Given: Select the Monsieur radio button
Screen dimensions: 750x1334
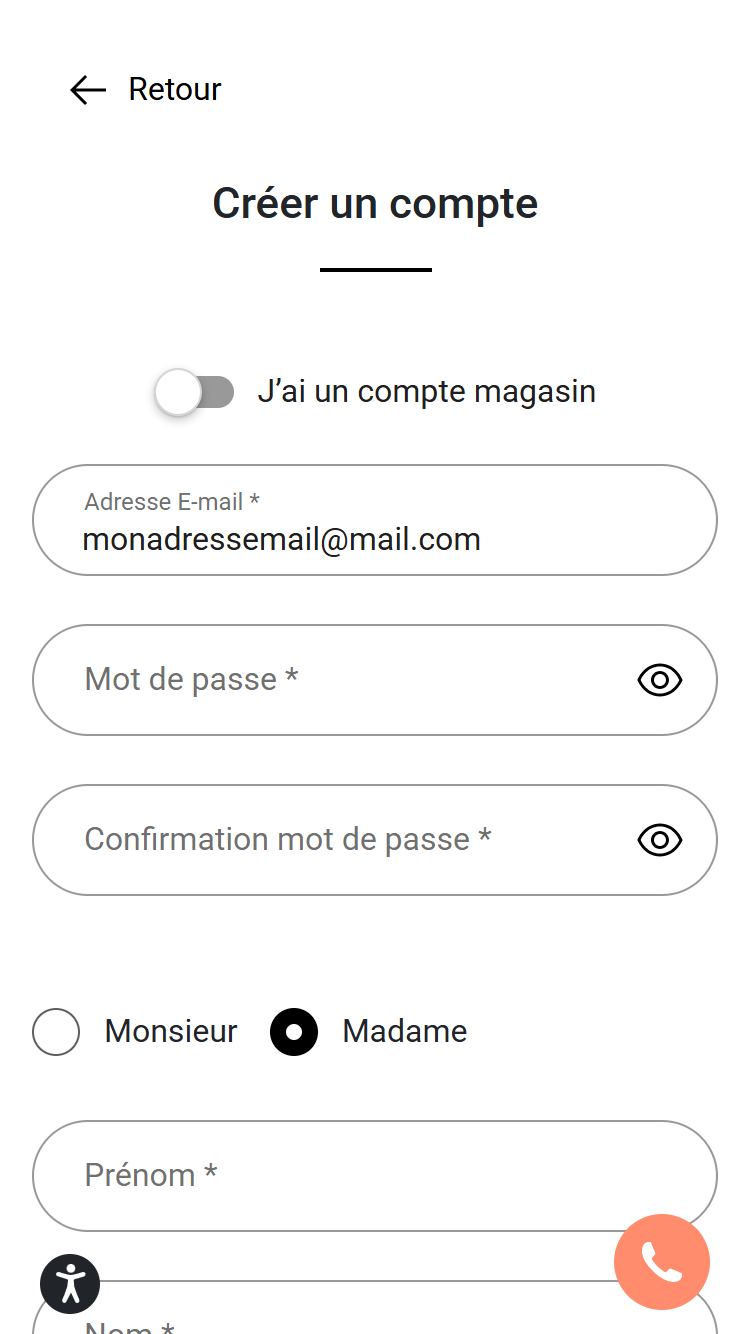Looking at the screenshot, I should click(56, 1031).
